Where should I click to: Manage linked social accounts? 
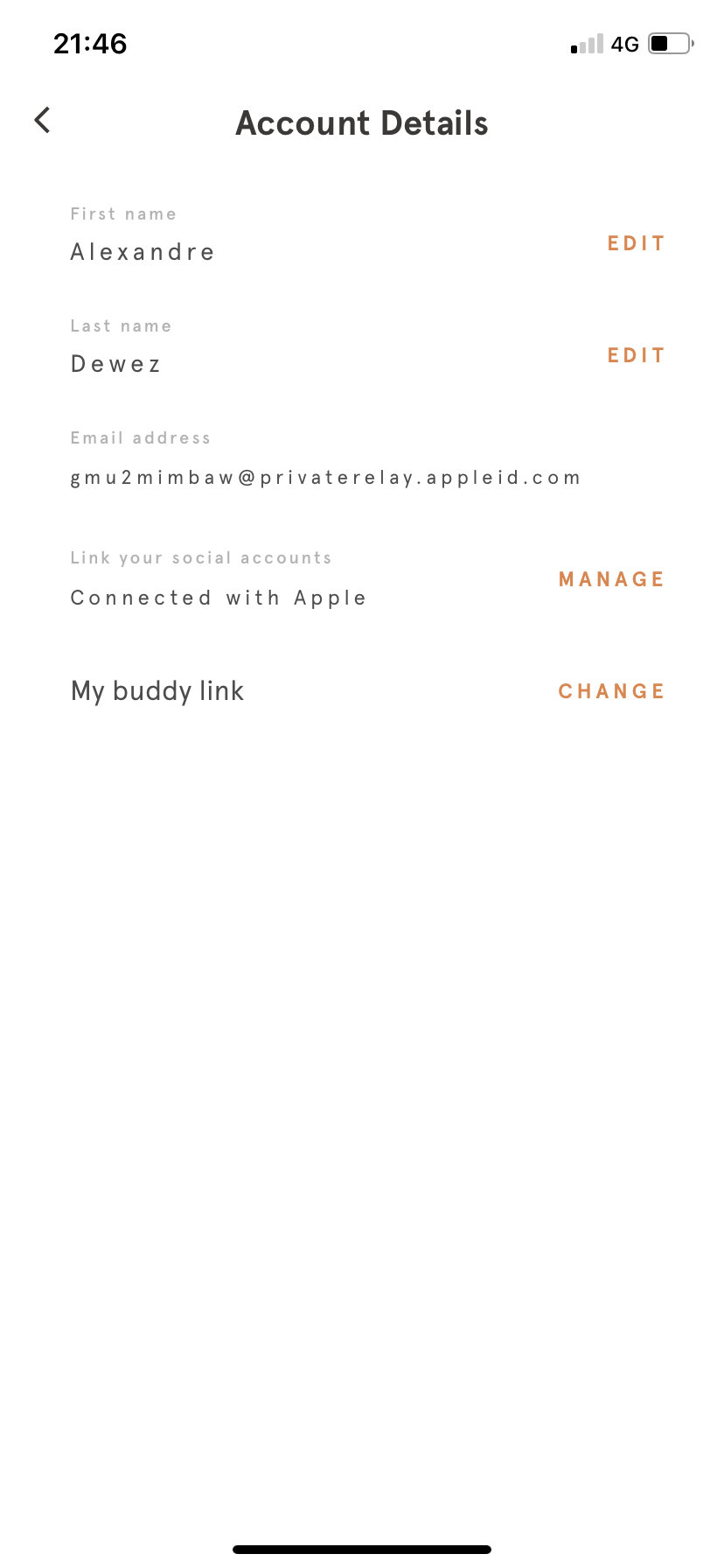[x=611, y=579]
